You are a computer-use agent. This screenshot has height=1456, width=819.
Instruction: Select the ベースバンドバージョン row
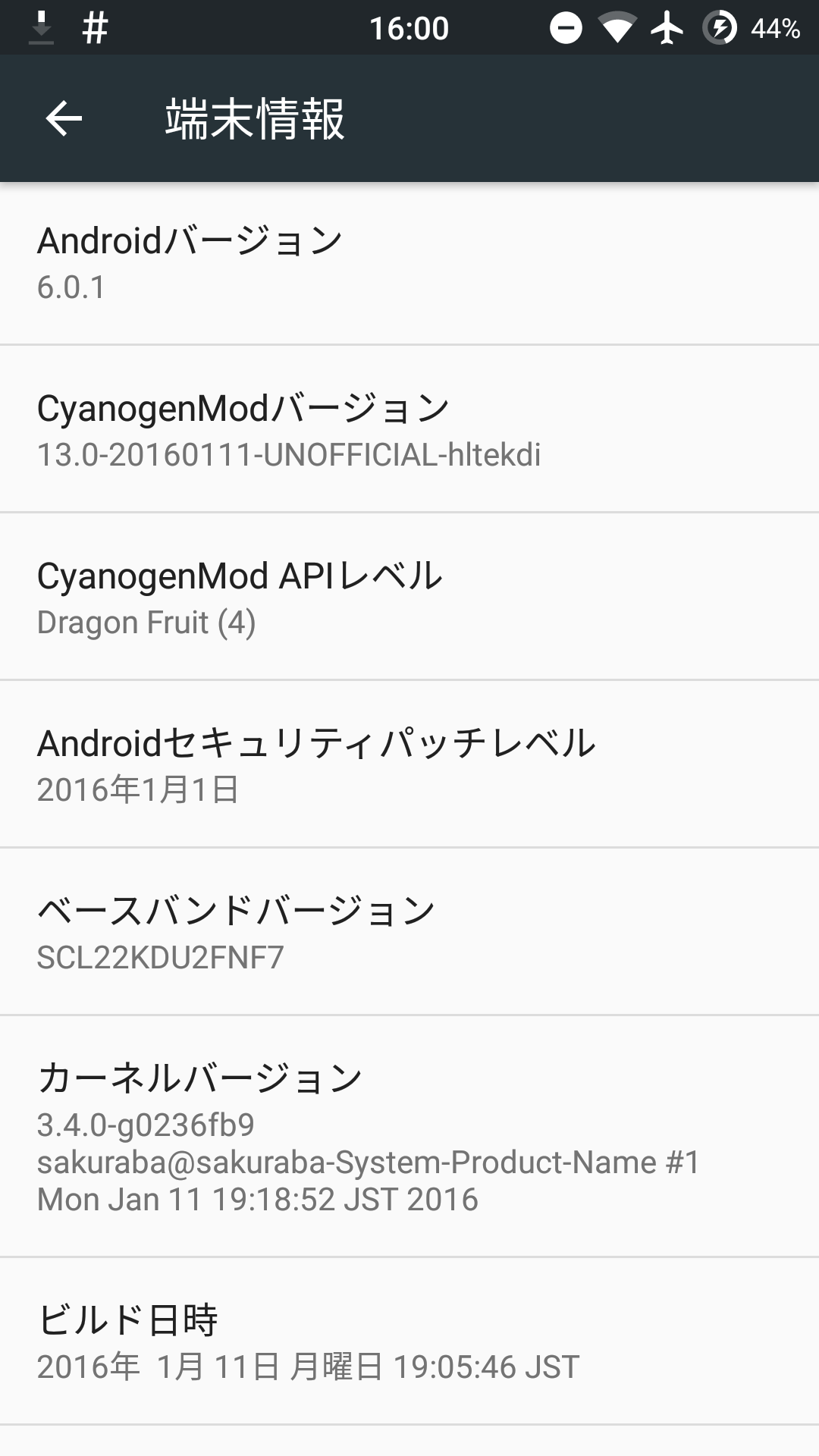[409, 932]
